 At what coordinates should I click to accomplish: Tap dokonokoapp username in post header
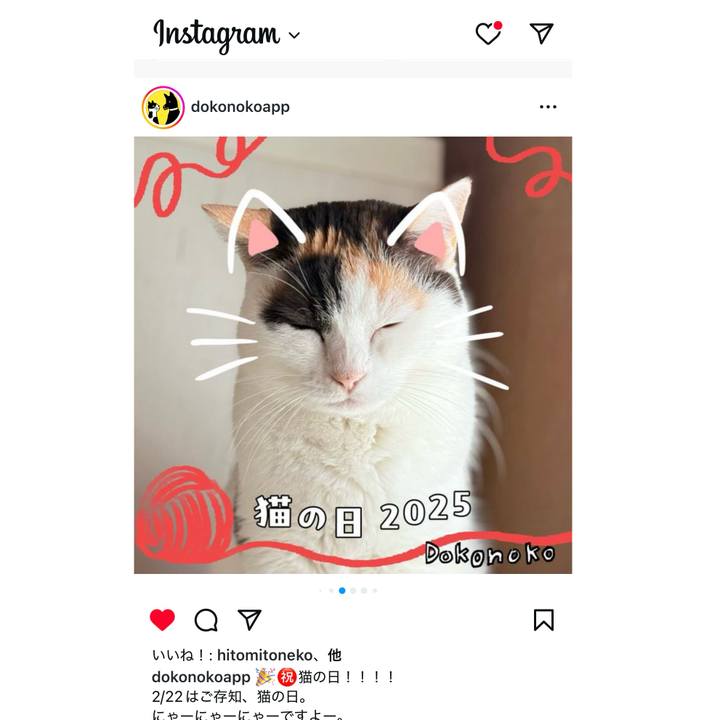[240, 107]
